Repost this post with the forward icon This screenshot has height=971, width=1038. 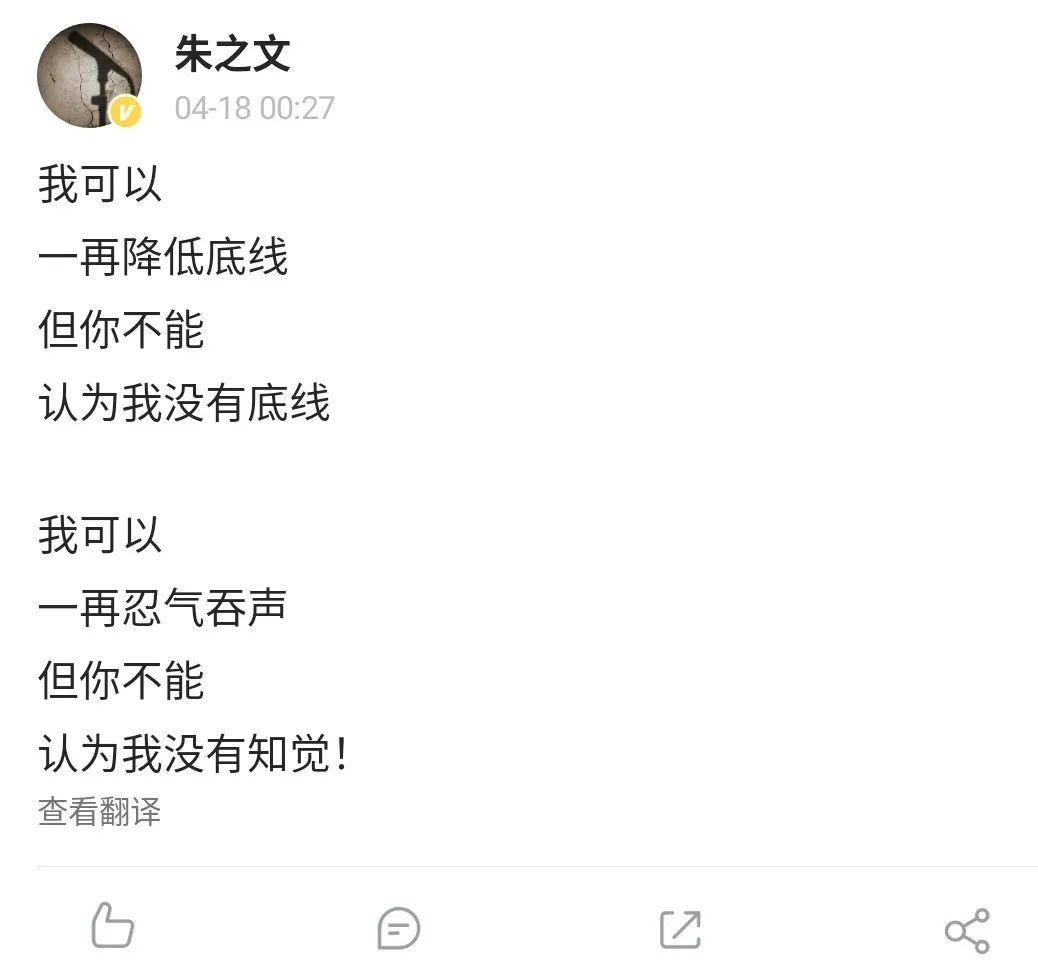[681, 929]
